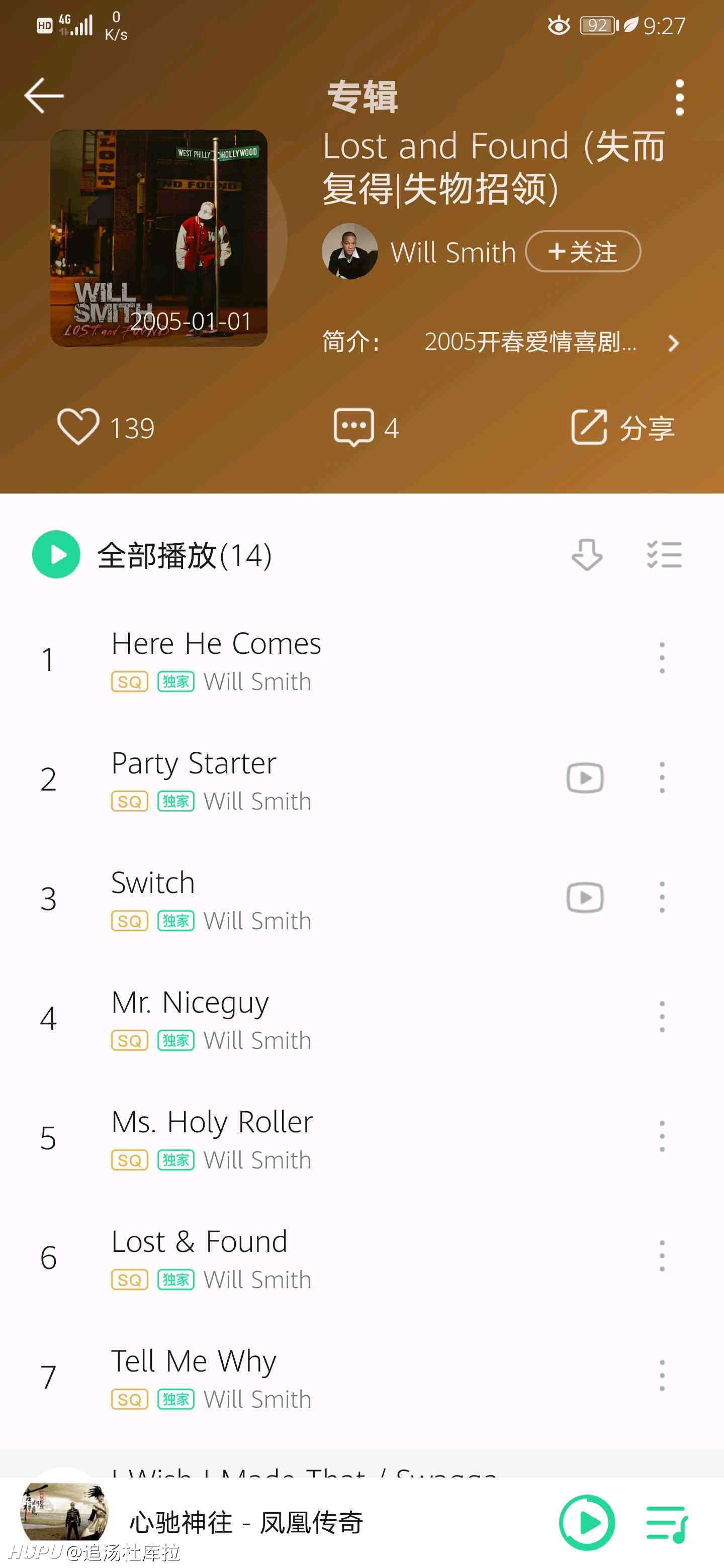Resume playback in the bottom mini player
This screenshot has width=724, height=1568.
click(x=587, y=1522)
